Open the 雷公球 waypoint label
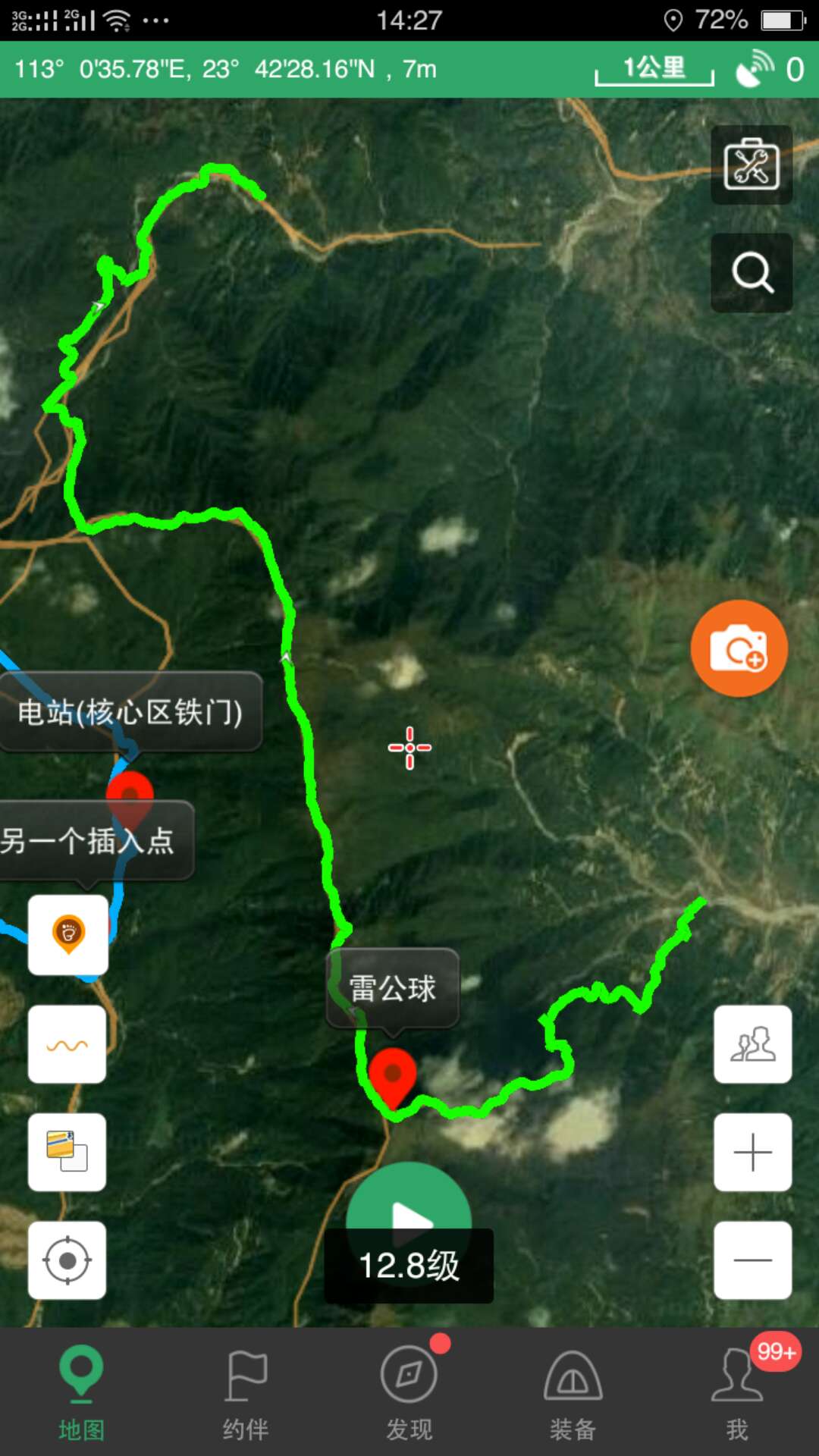This screenshot has height=1456, width=819. [x=393, y=988]
